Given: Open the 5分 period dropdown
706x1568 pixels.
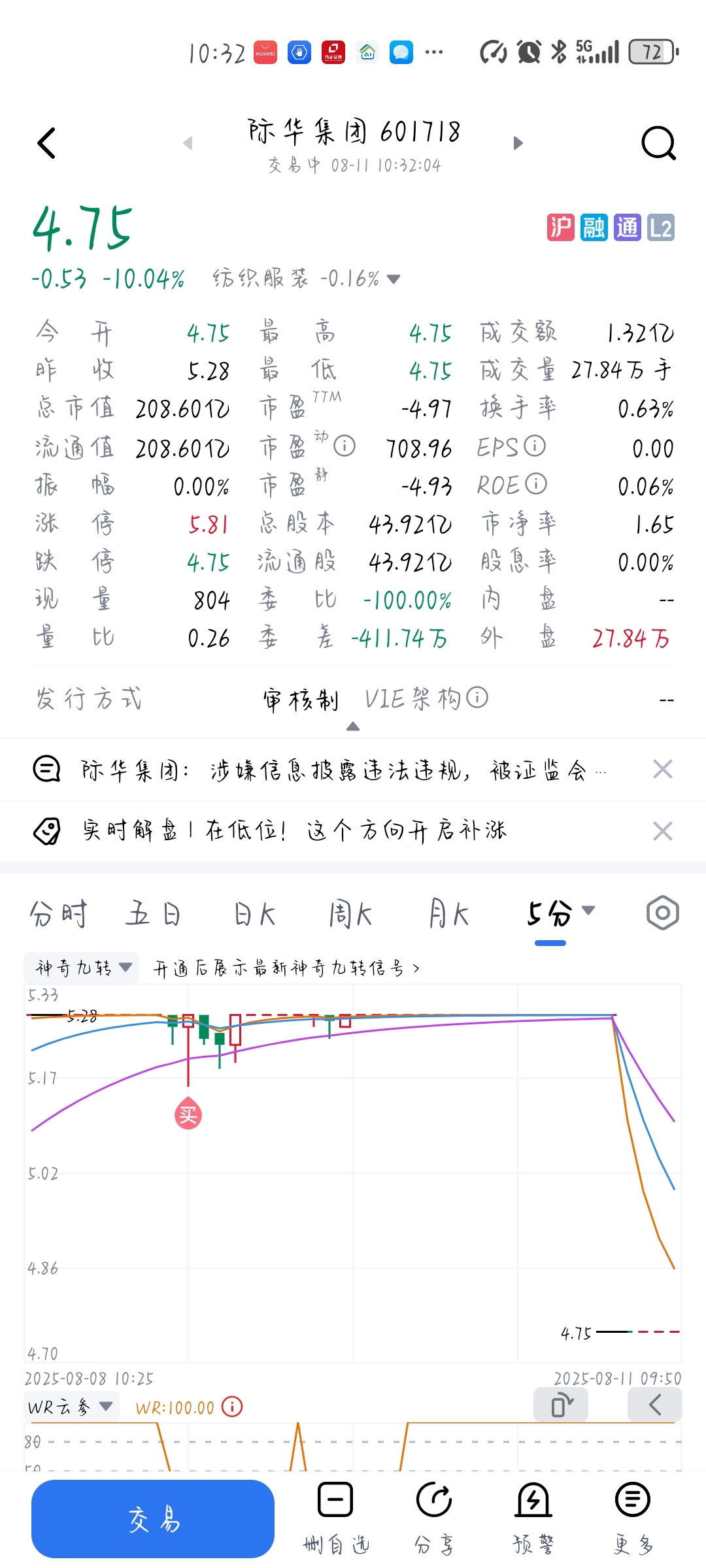Looking at the screenshot, I should [x=561, y=913].
